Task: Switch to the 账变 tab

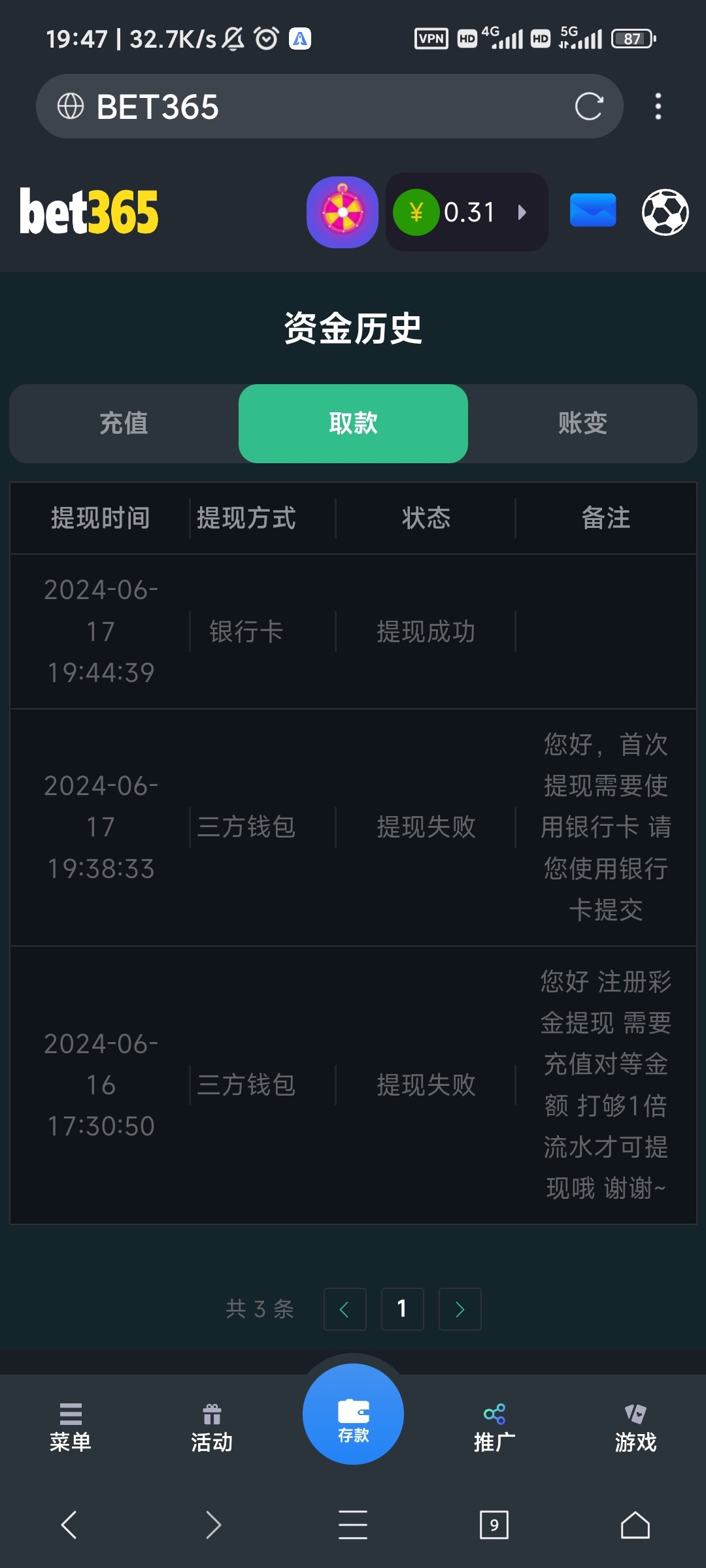Action: tap(582, 423)
